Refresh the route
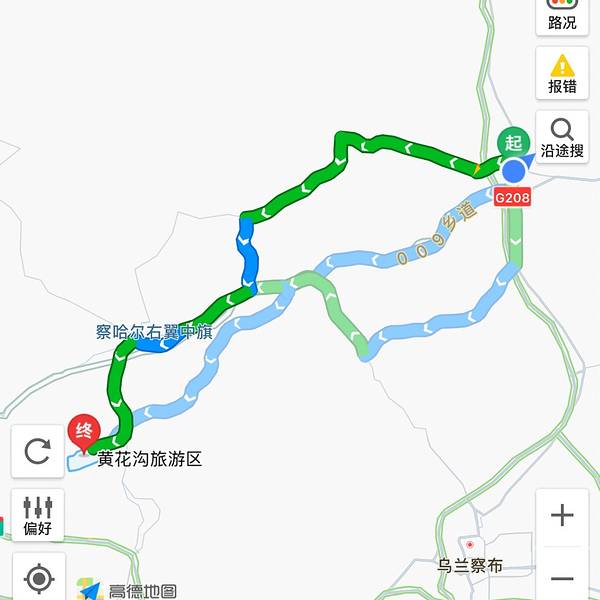Viewport: 600px width, 600px height. pyautogui.click(x=38, y=451)
